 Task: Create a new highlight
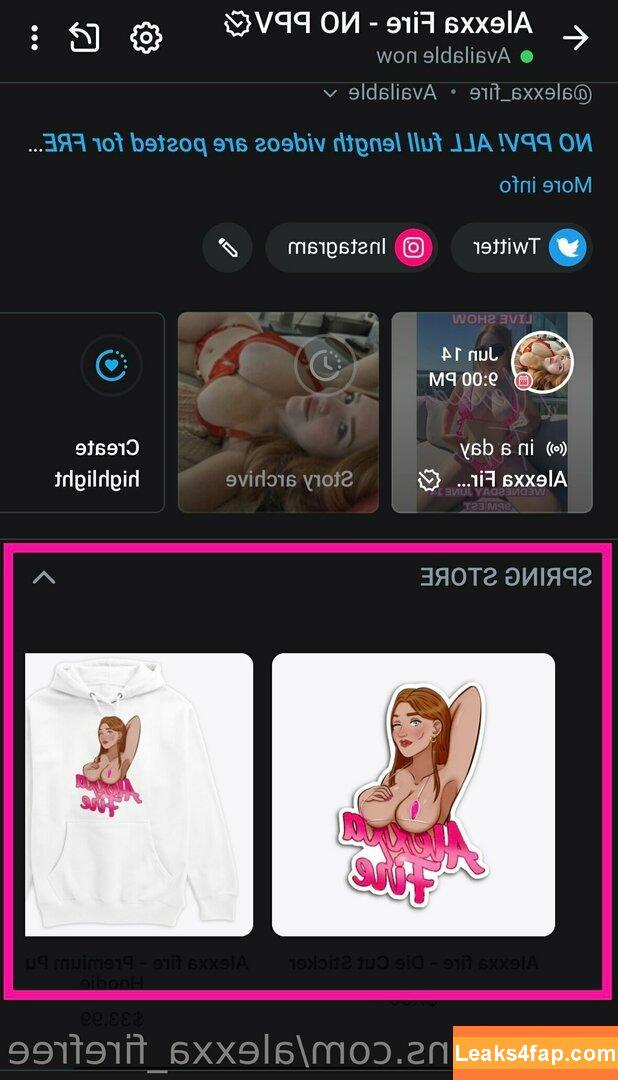pyautogui.click(x=97, y=412)
